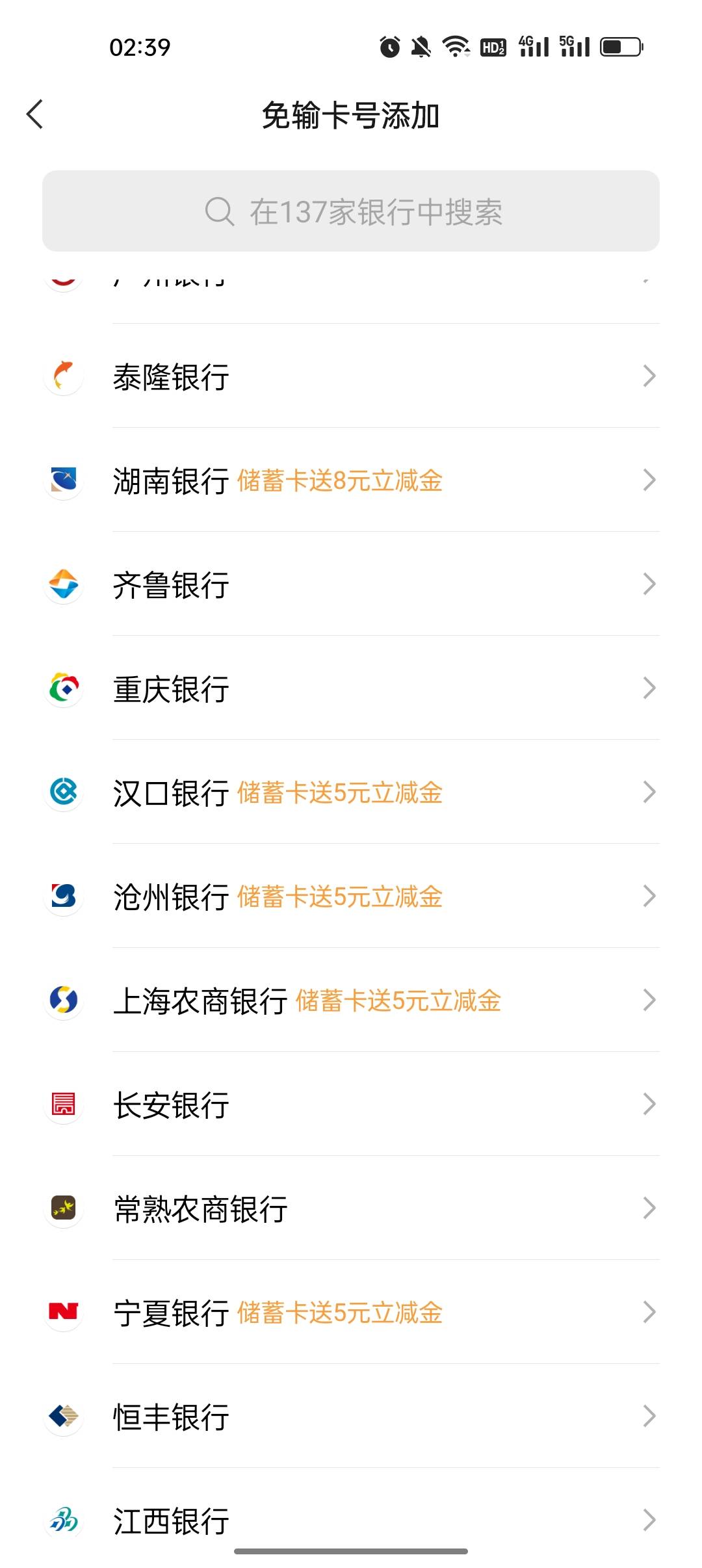
Task: Select 泰隆银行 from the list
Action: (x=351, y=376)
